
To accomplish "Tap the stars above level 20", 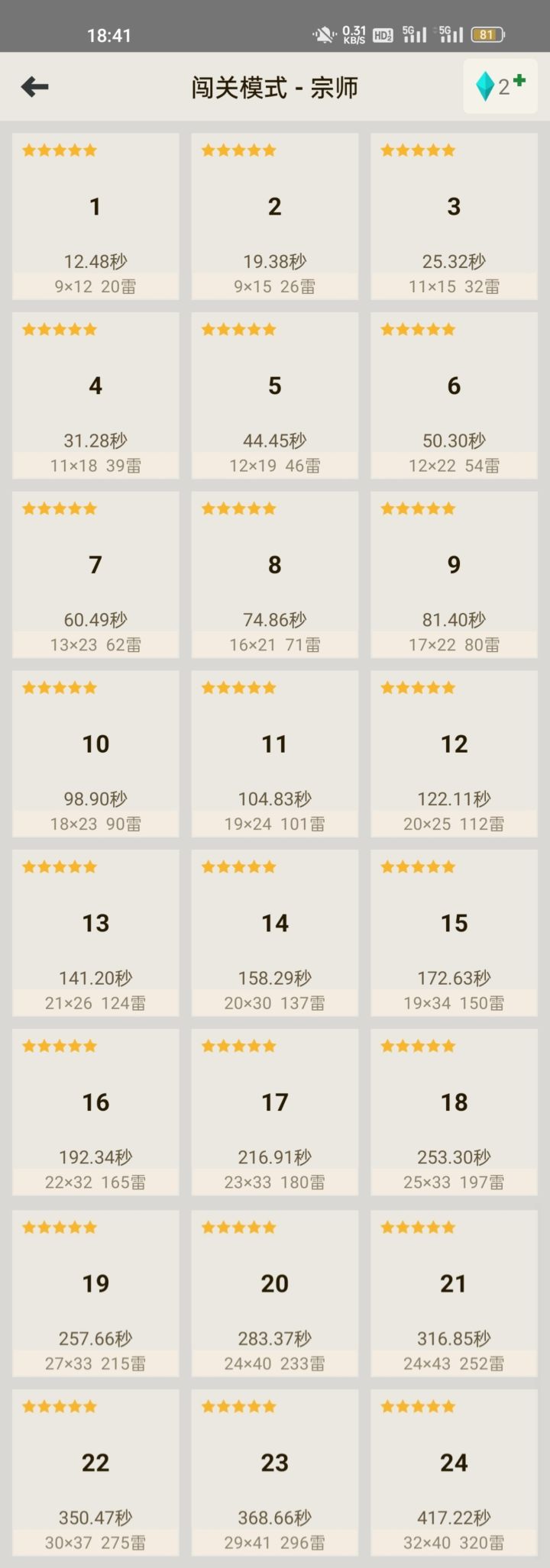I will click(238, 1227).
